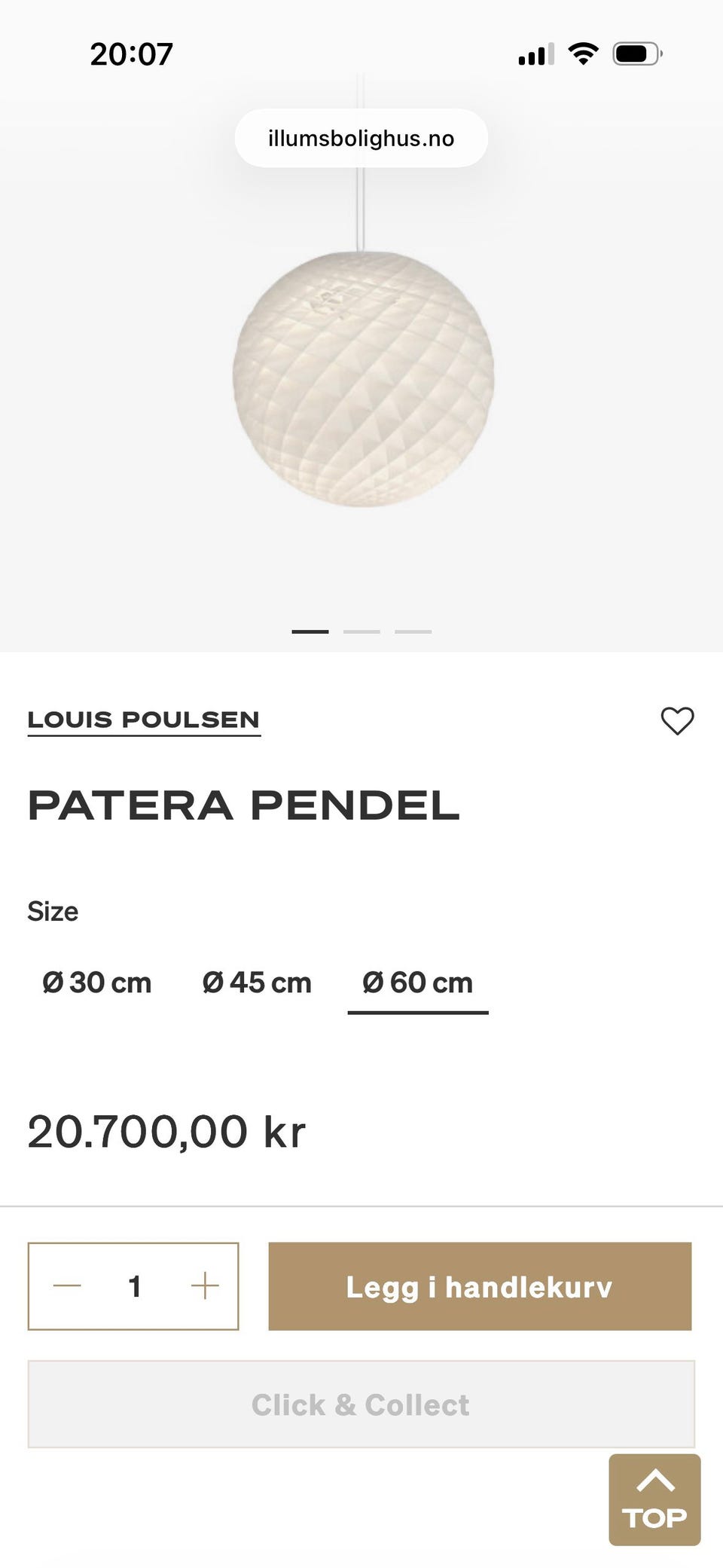Open the Louis Poulsen brand link

click(x=144, y=720)
